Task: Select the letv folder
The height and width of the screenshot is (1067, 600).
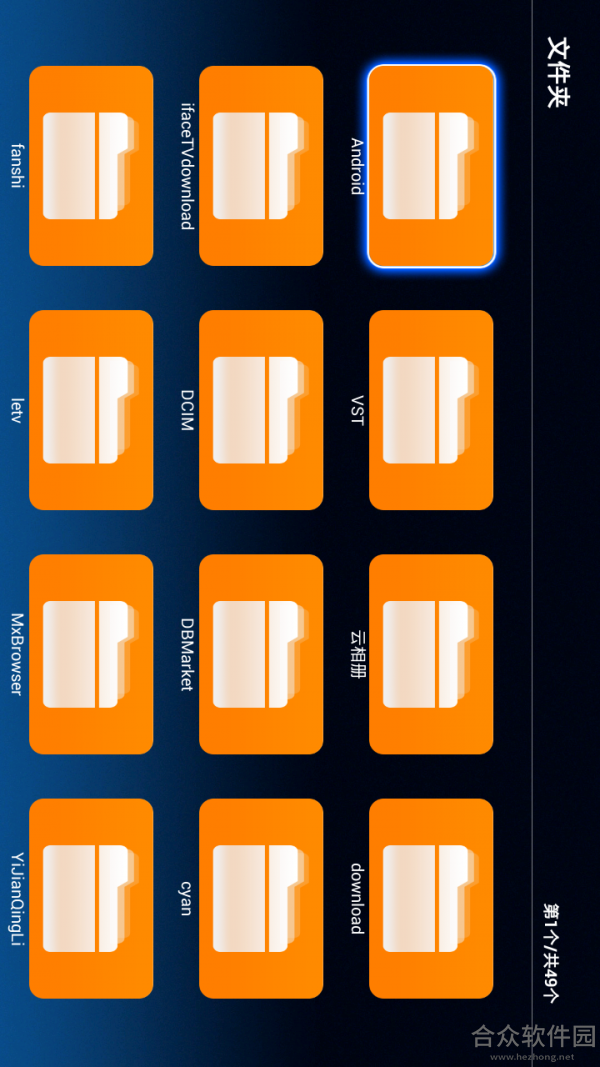Action: coord(91,410)
